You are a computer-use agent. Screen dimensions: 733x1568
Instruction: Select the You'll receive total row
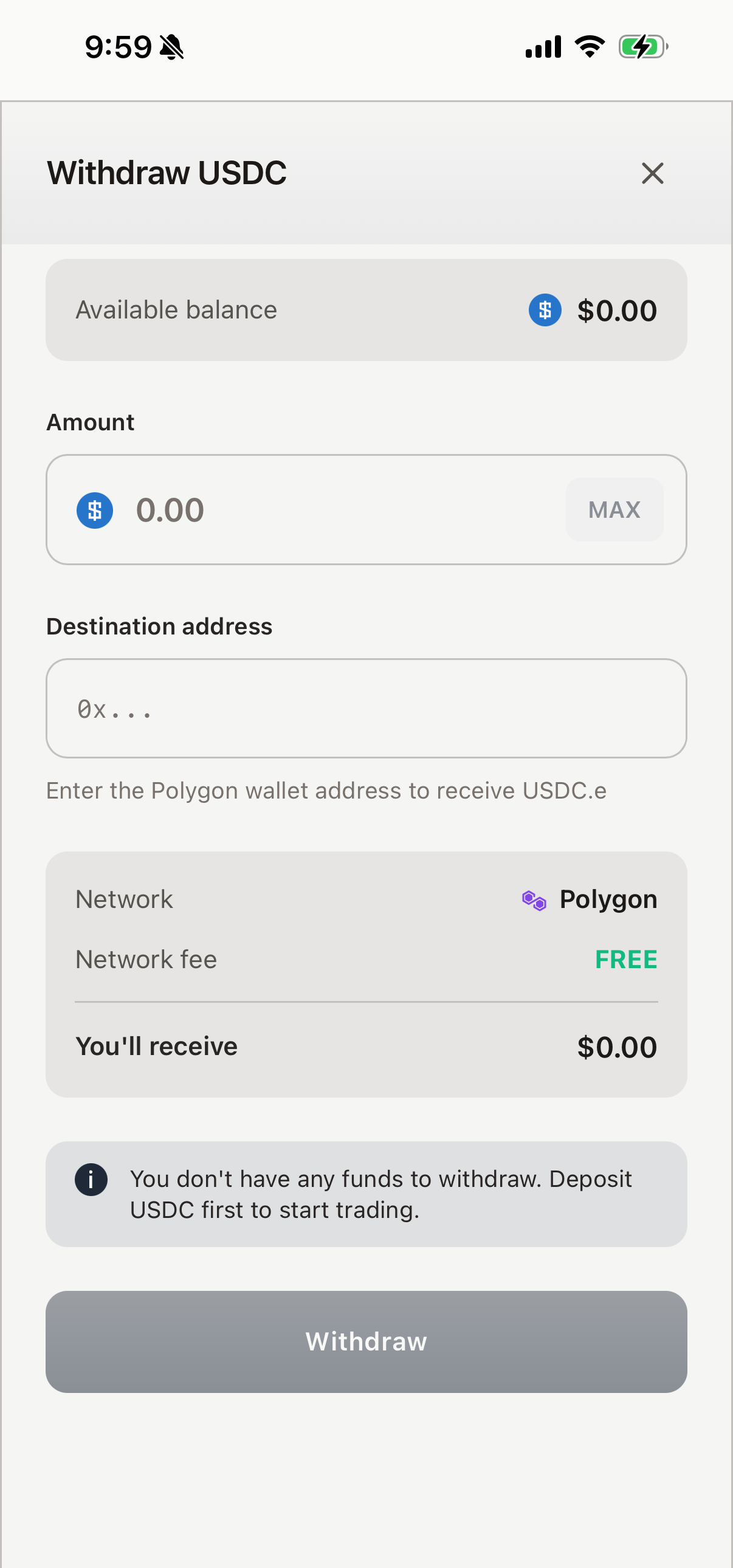365,1047
